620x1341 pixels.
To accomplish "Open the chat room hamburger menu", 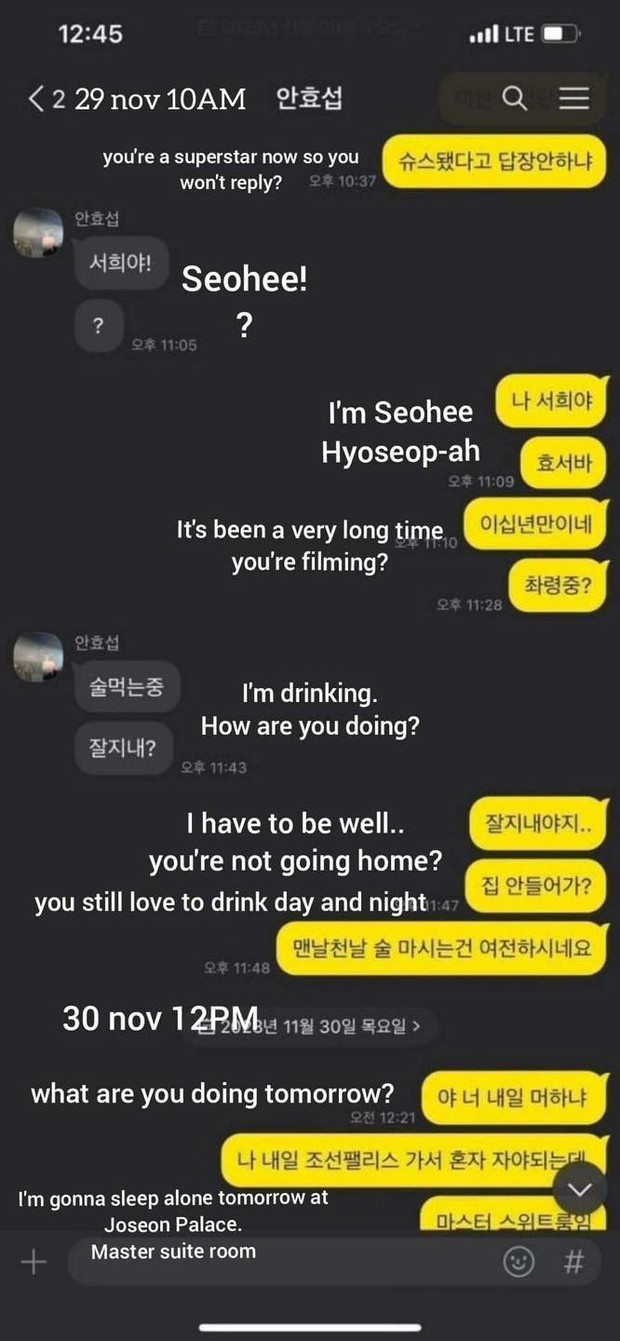I will 573,98.
